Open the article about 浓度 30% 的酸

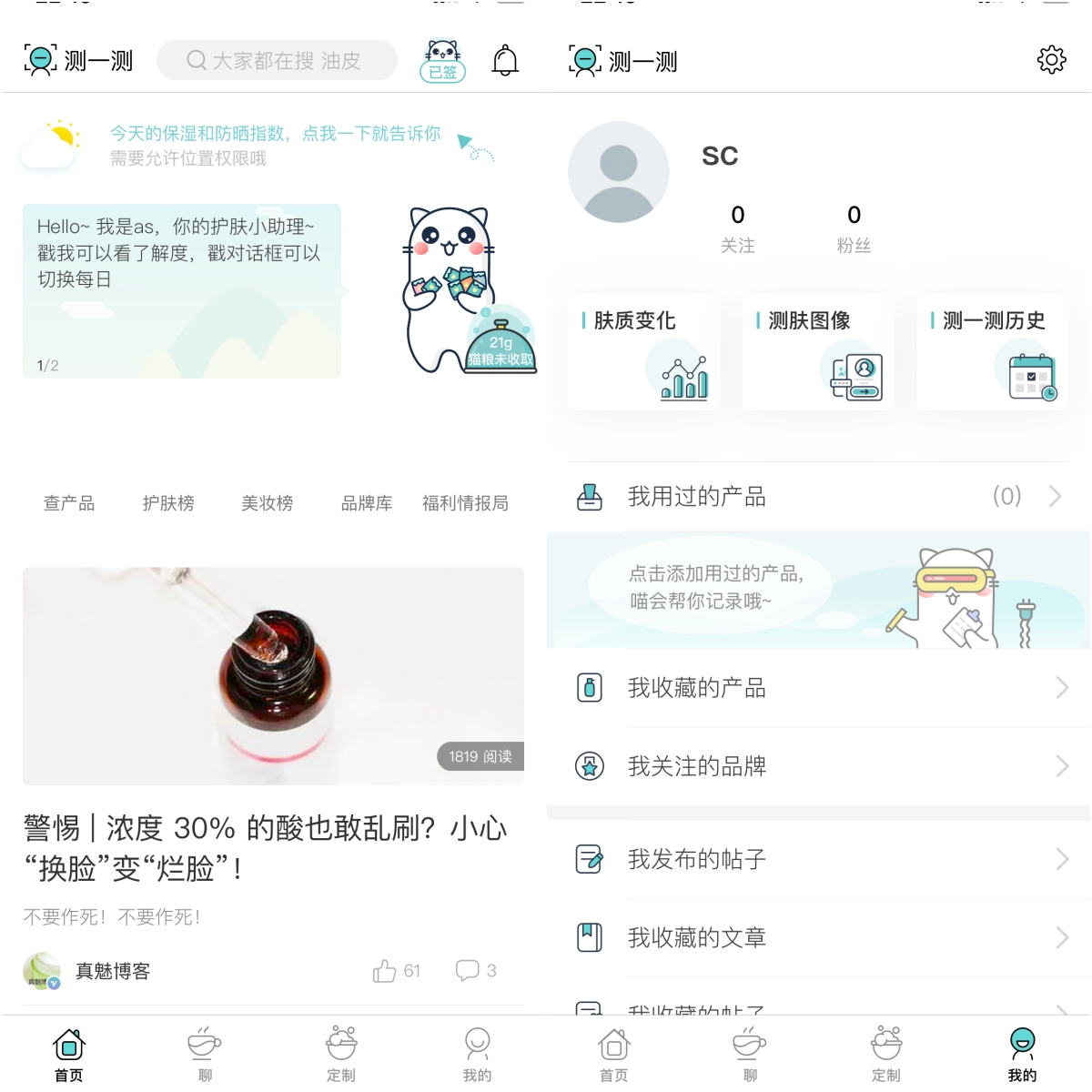(x=266, y=848)
